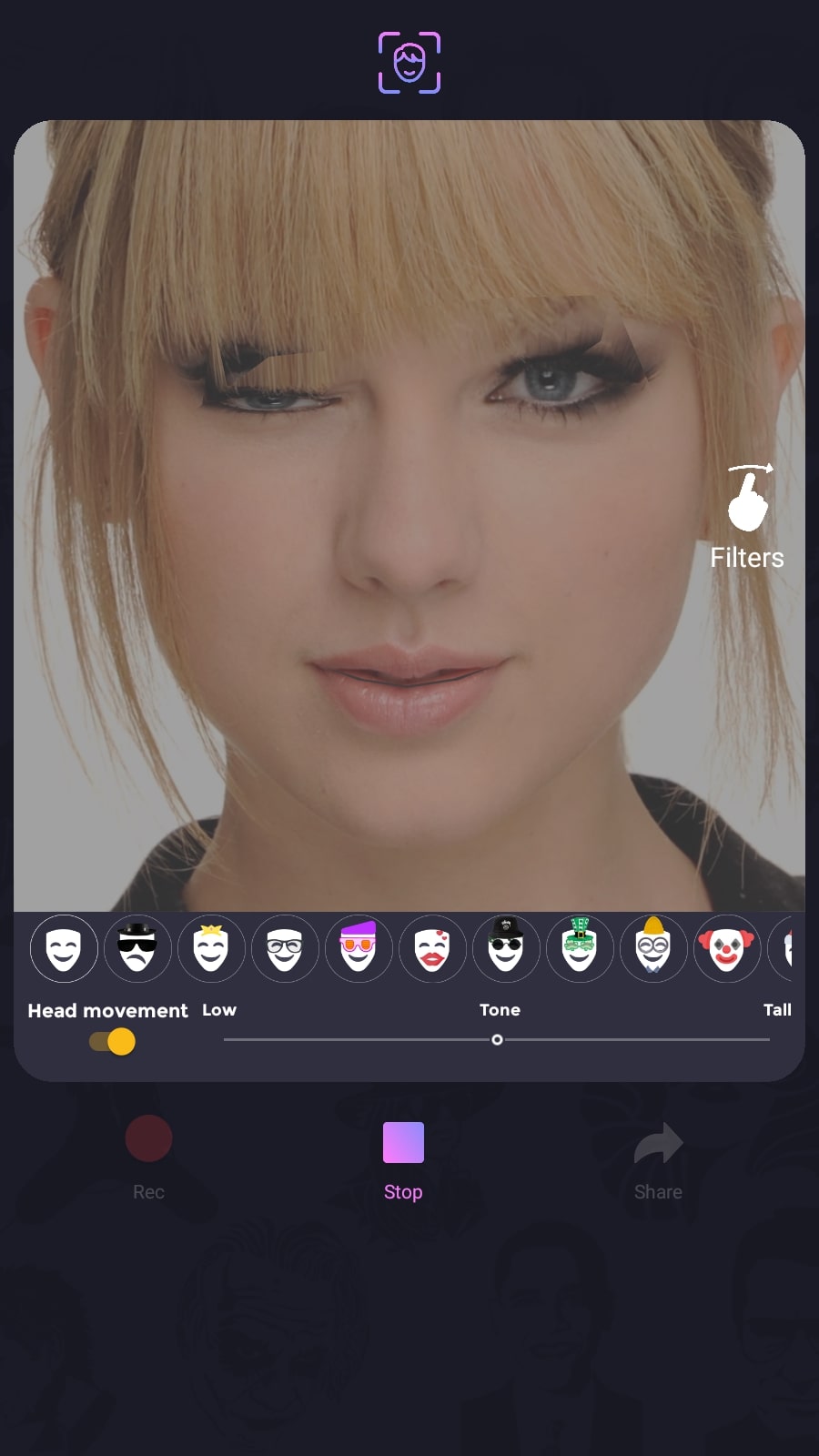
Task: Turn off the Head movement switch
Action: 113,1042
